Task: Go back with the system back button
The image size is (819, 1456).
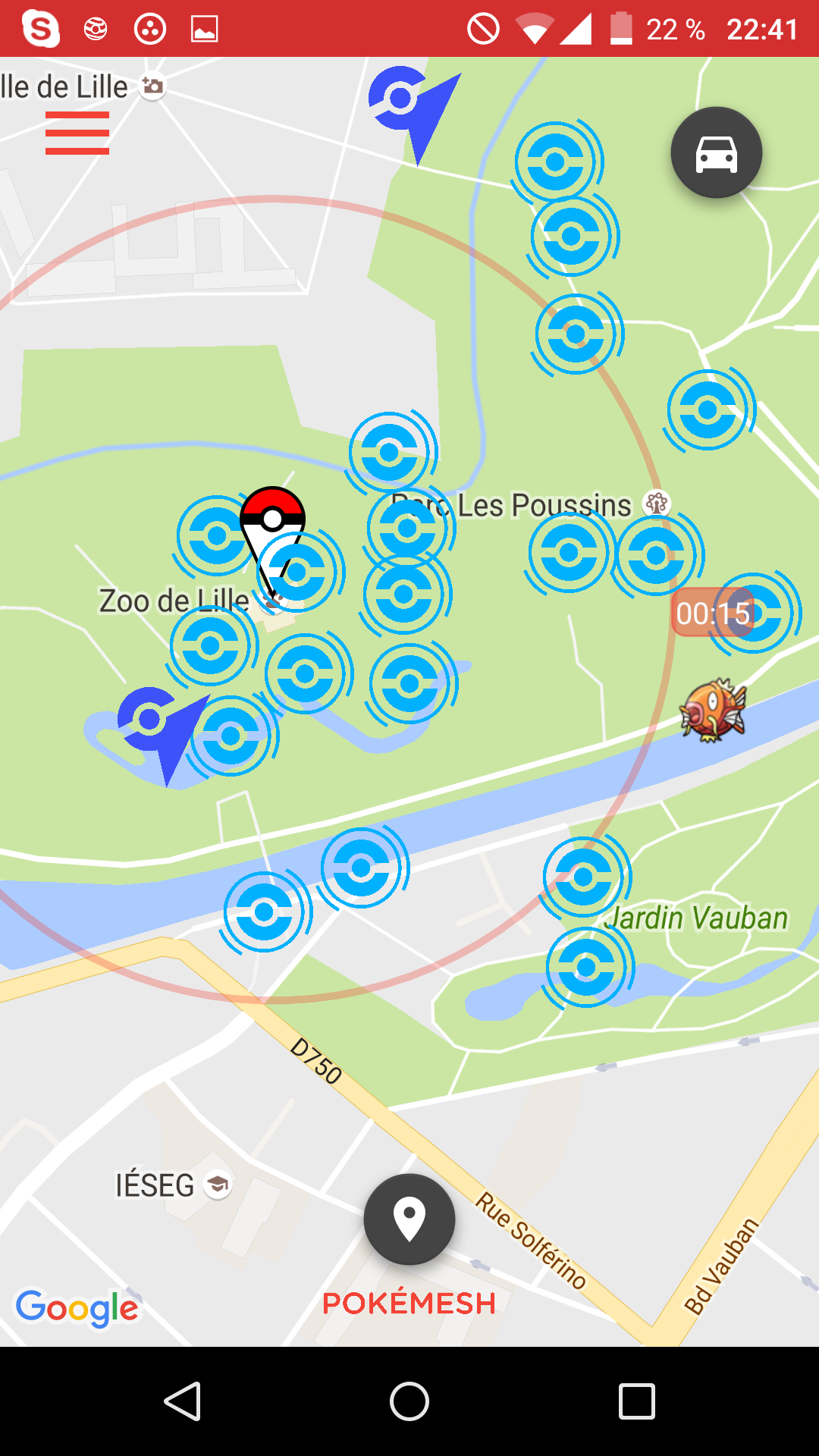Action: [182, 1401]
